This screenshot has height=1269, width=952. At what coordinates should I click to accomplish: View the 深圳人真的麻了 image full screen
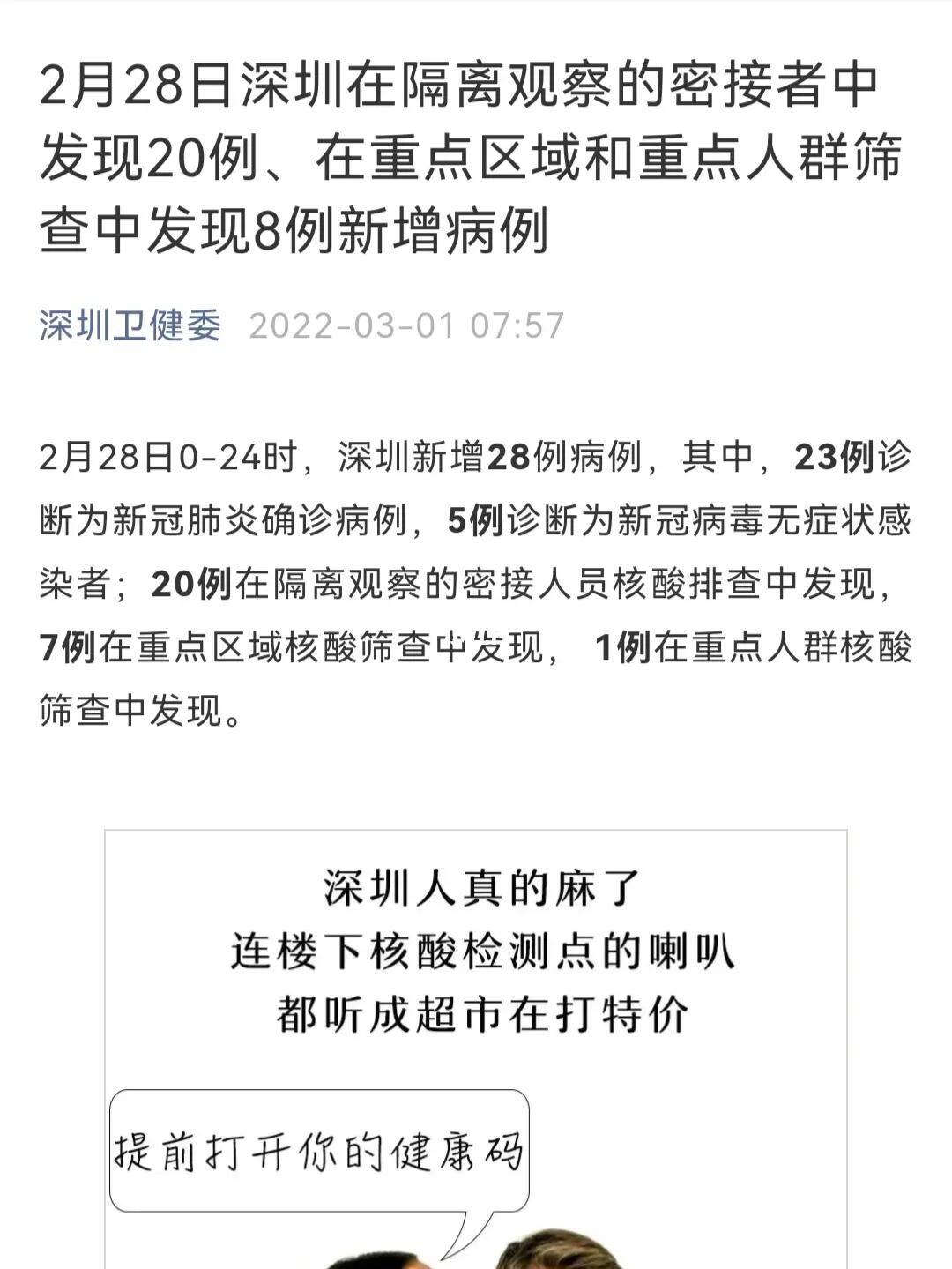click(476, 1048)
